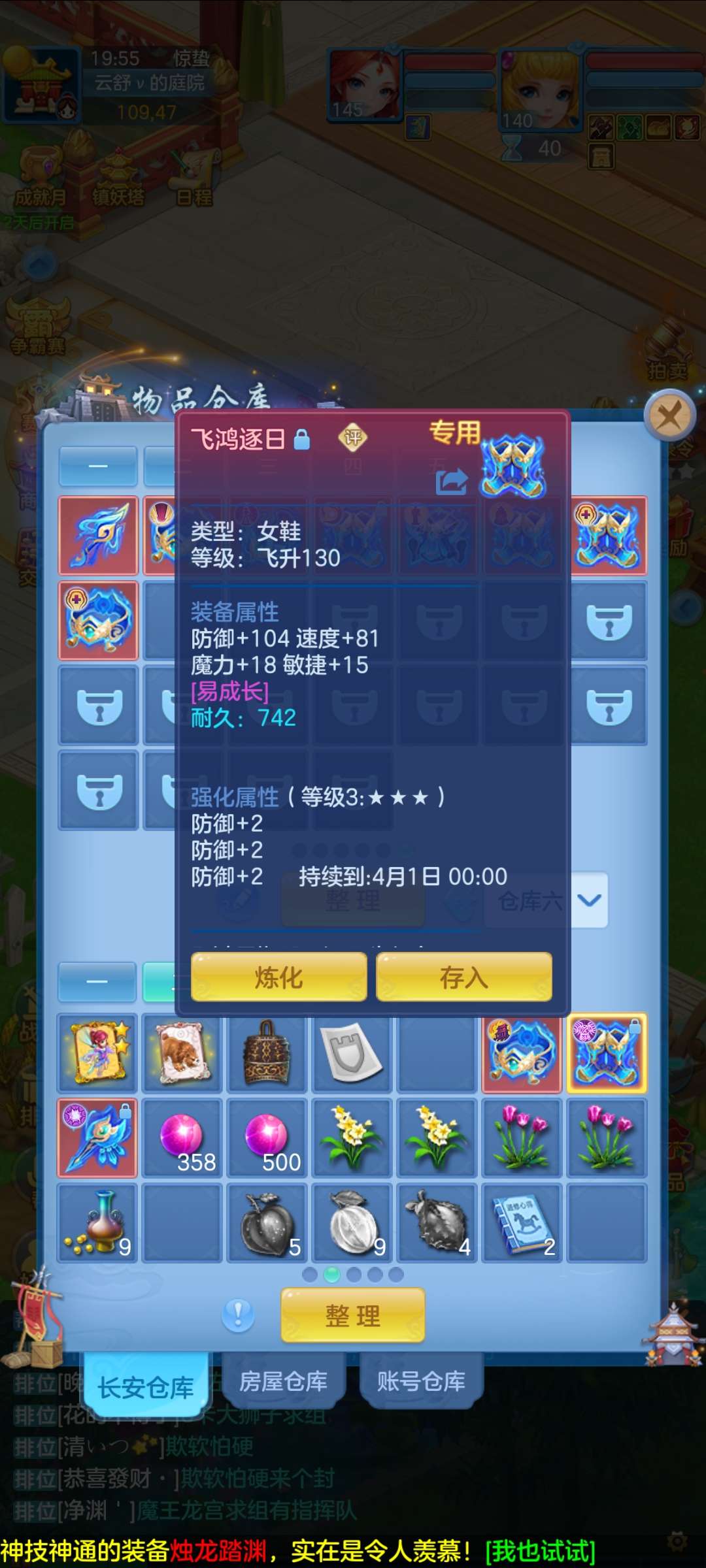Select the 长安仓库 tab

(146, 1386)
